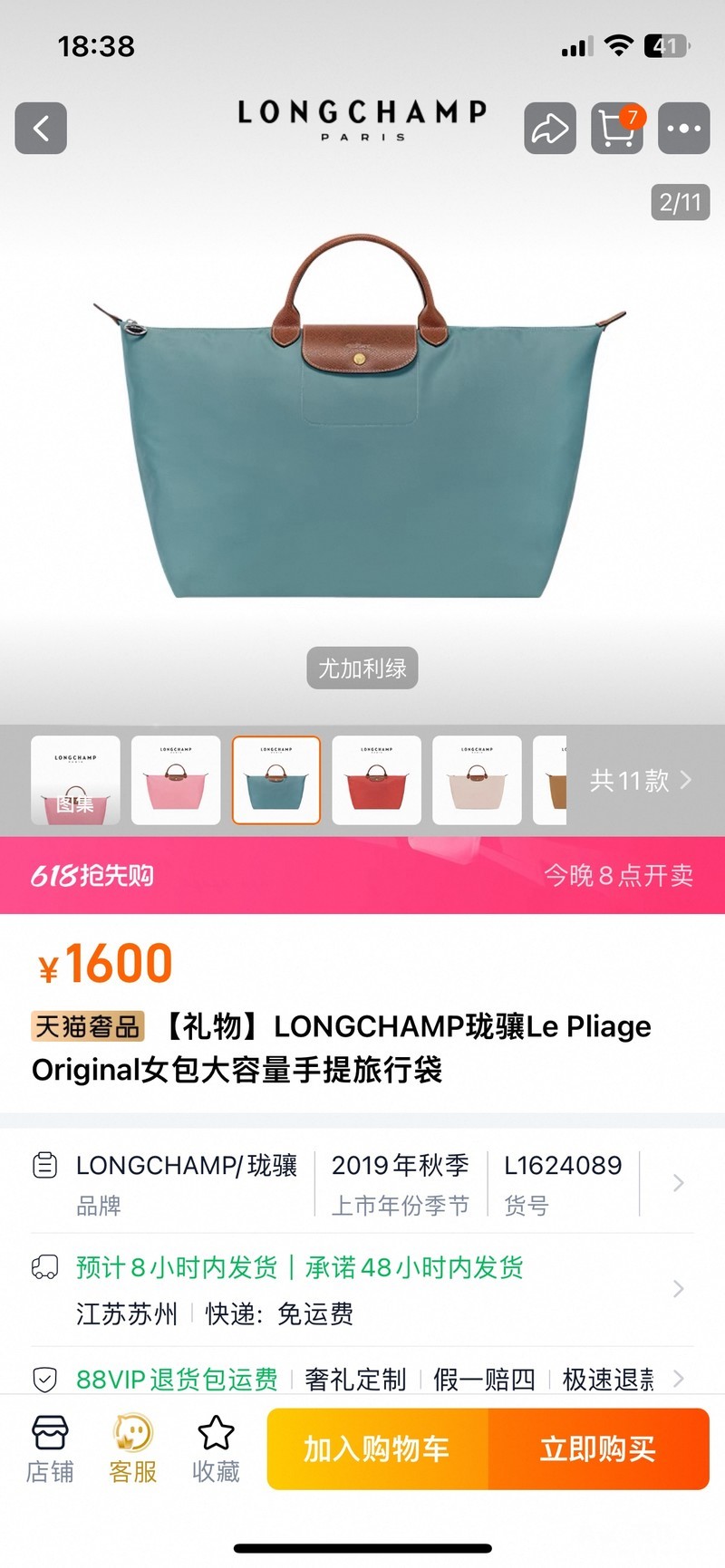This screenshot has width=725, height=1568.
Task: Share this Longchamp product
Action: pyautogui.click(x=550, y=128)
